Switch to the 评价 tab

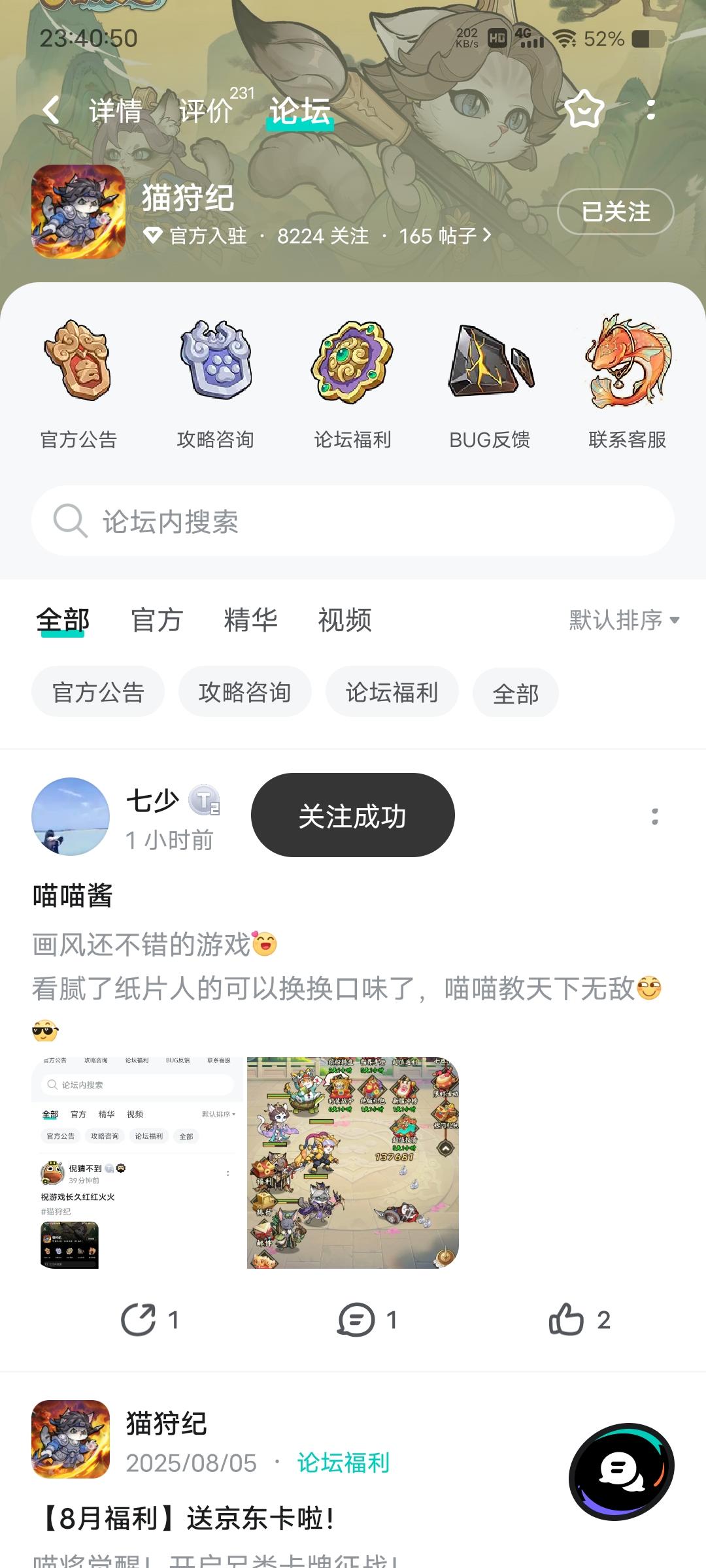pyautogui.click(x=205, y=111)
